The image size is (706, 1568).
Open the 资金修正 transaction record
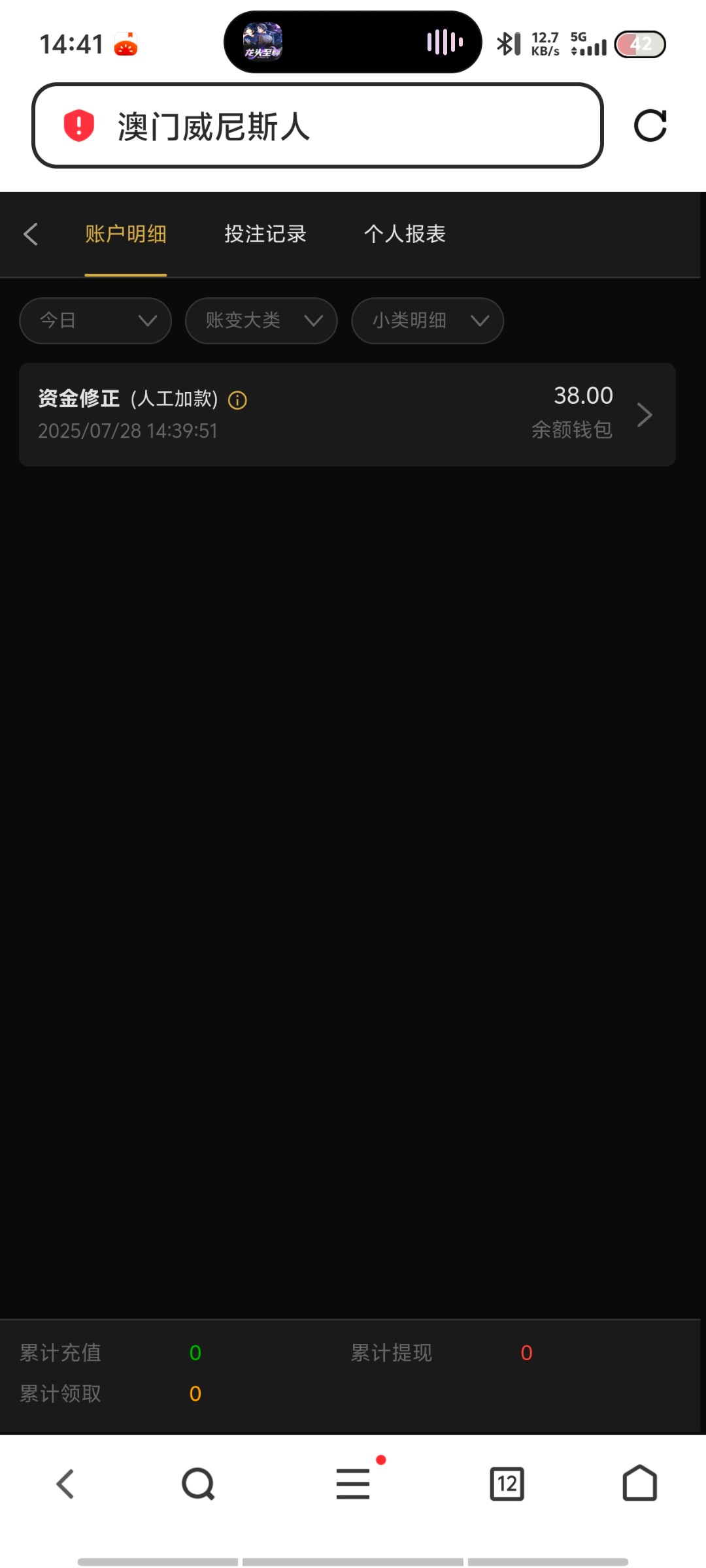tap(346, 414)
